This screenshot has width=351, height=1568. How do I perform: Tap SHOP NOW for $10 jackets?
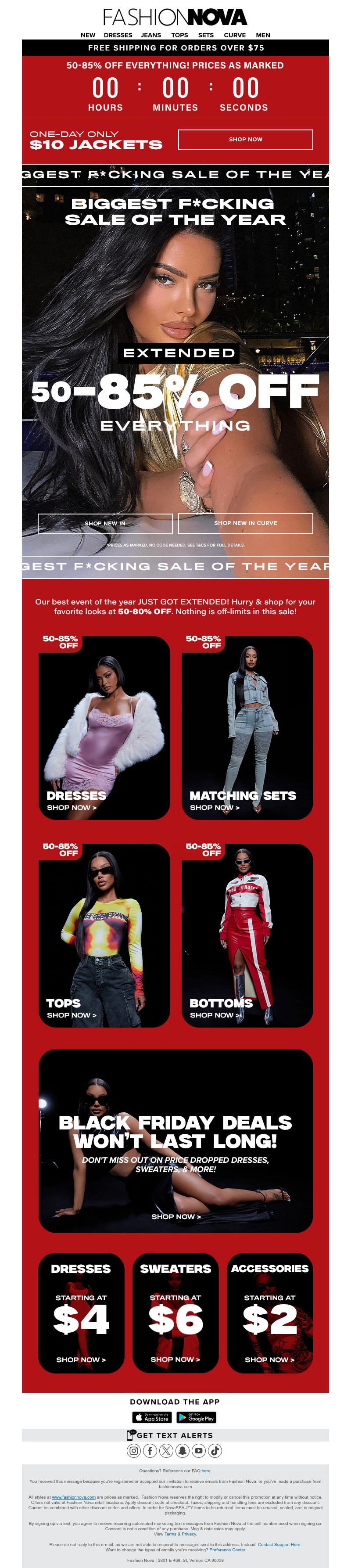coord(245,140)
